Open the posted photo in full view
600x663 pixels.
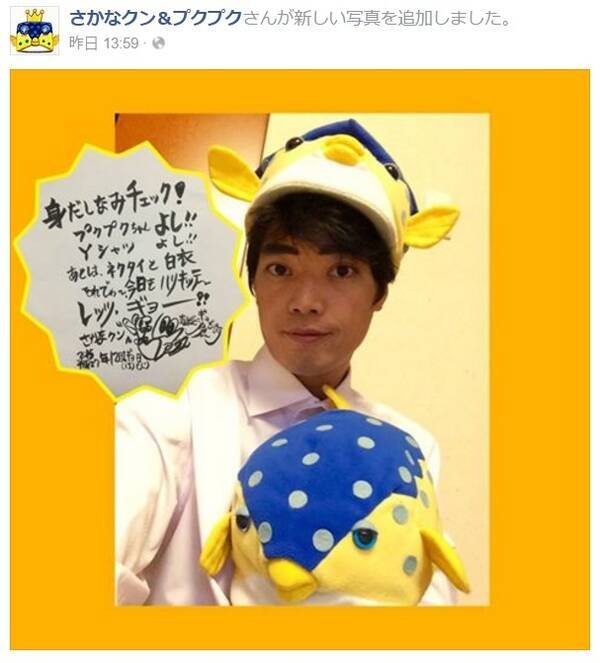point(300,360)
